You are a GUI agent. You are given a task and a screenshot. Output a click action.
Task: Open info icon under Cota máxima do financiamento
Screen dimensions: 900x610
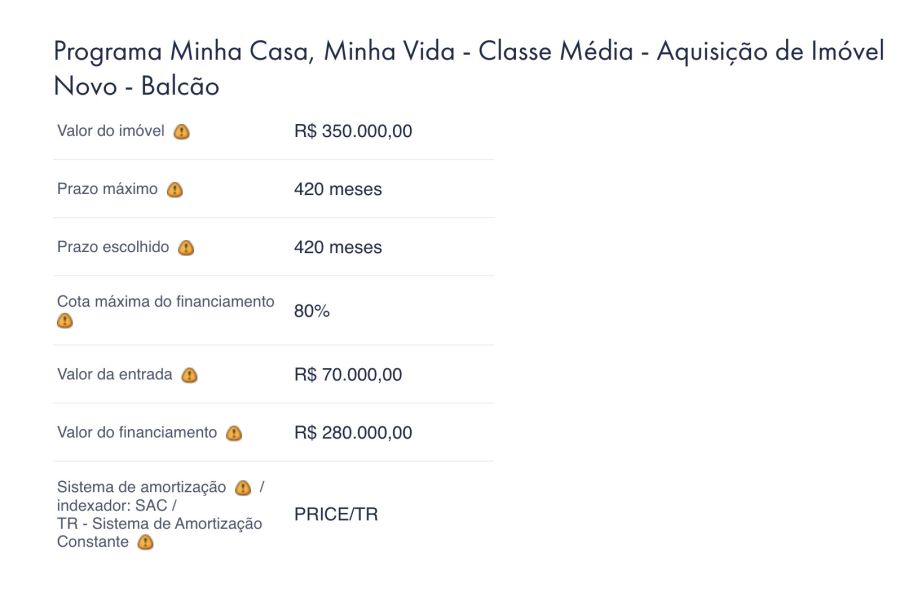coord(65,321)
